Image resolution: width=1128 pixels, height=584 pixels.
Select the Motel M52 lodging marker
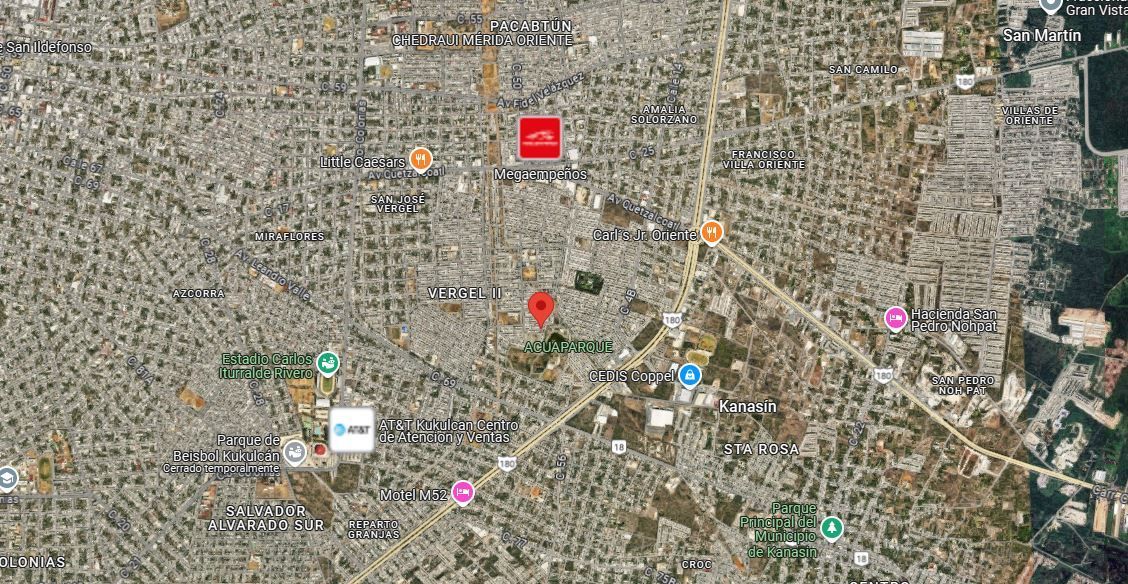point(463,493)
